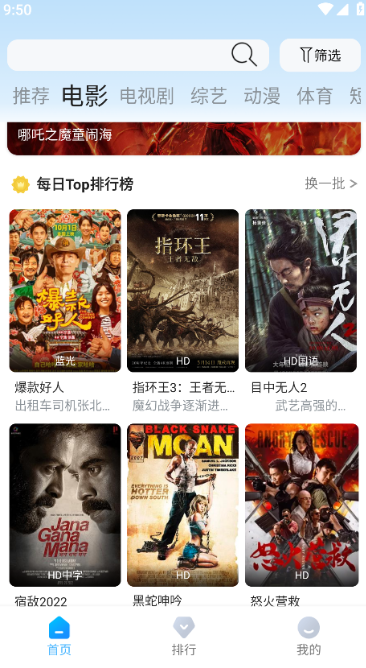The height and width of the screenshot is (668, 366).
Task: Go to the 动漫 tab
Action: tap(262, 95)
